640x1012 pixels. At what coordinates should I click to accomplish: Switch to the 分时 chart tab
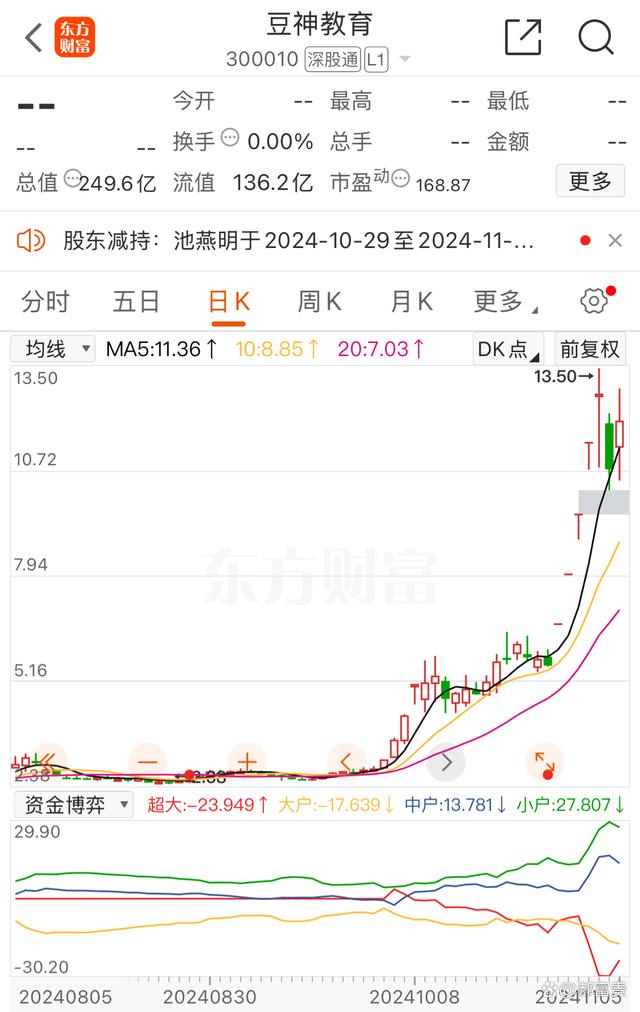tap(46, 301)
